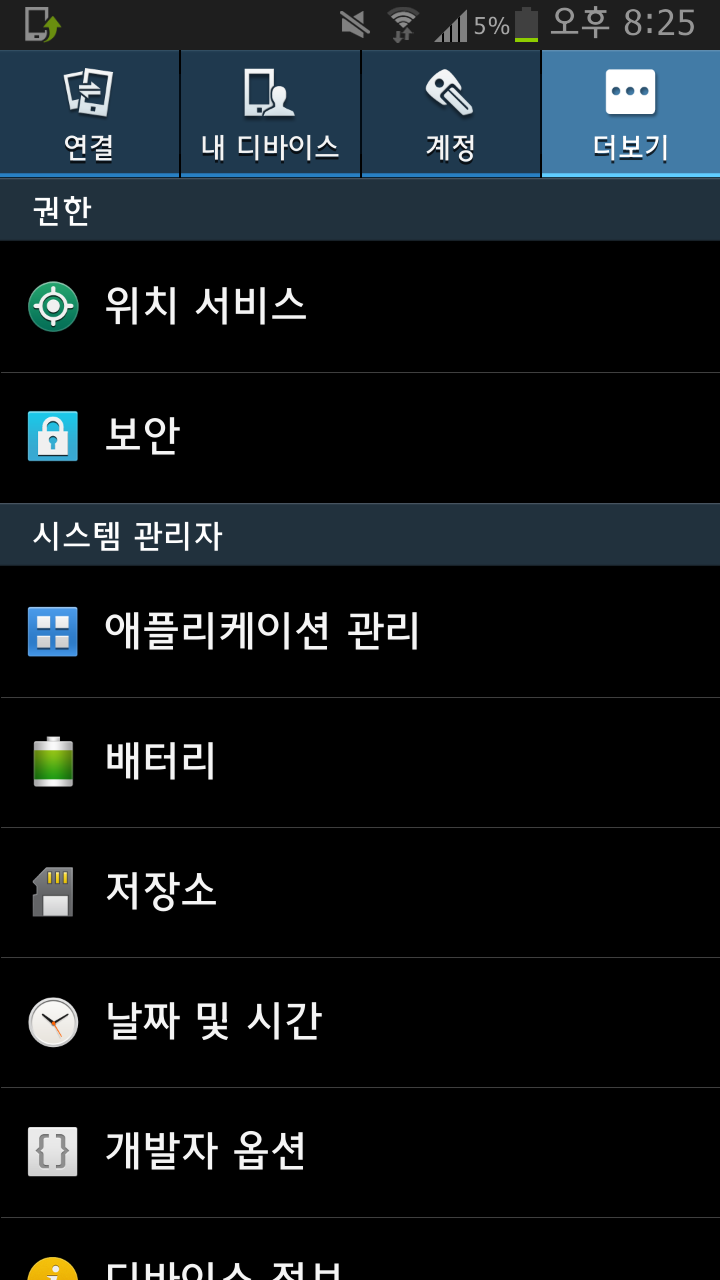Open the 계정 tab

(x=450, y=114)
